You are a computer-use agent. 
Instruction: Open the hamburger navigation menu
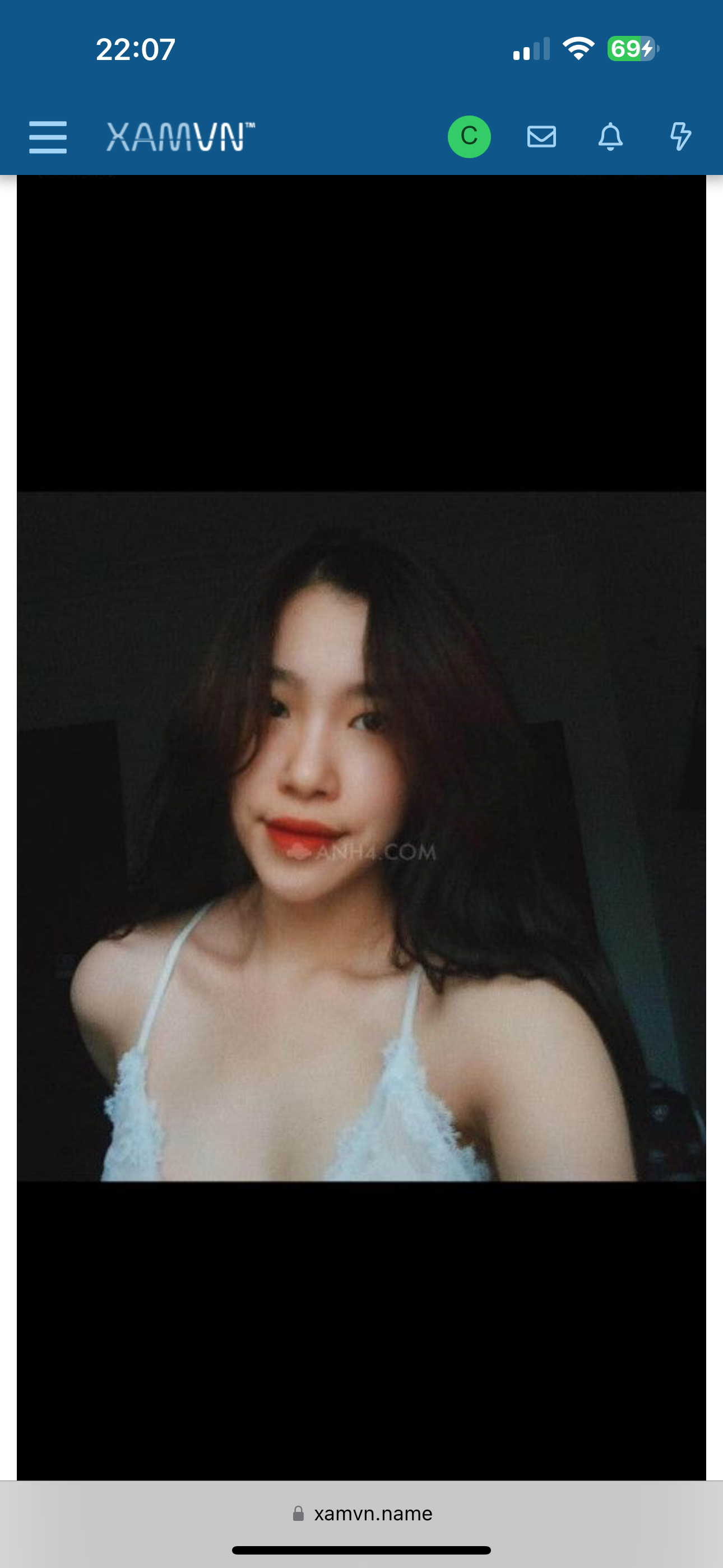[x=48, y=137]
